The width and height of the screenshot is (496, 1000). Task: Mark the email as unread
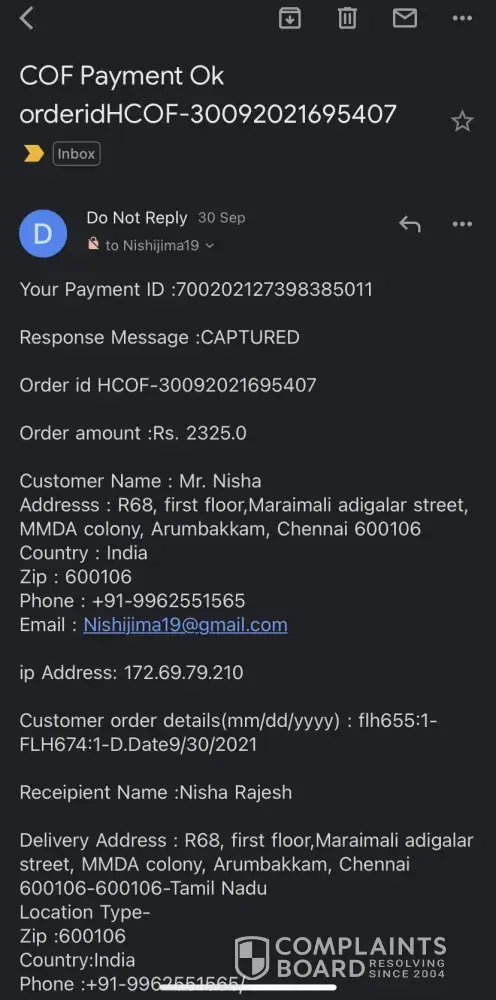(x=405, y=18)
